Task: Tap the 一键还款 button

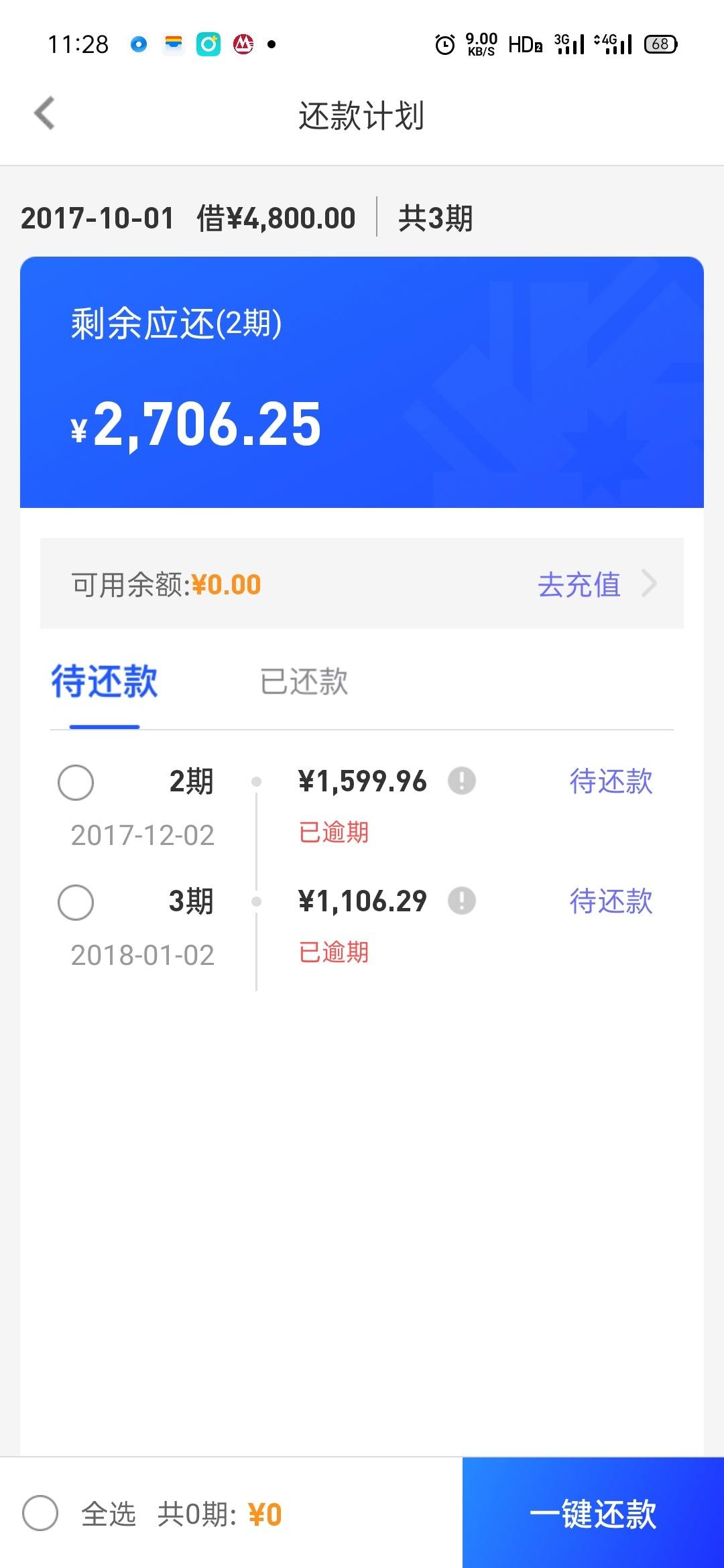Action: point(593,1512)
